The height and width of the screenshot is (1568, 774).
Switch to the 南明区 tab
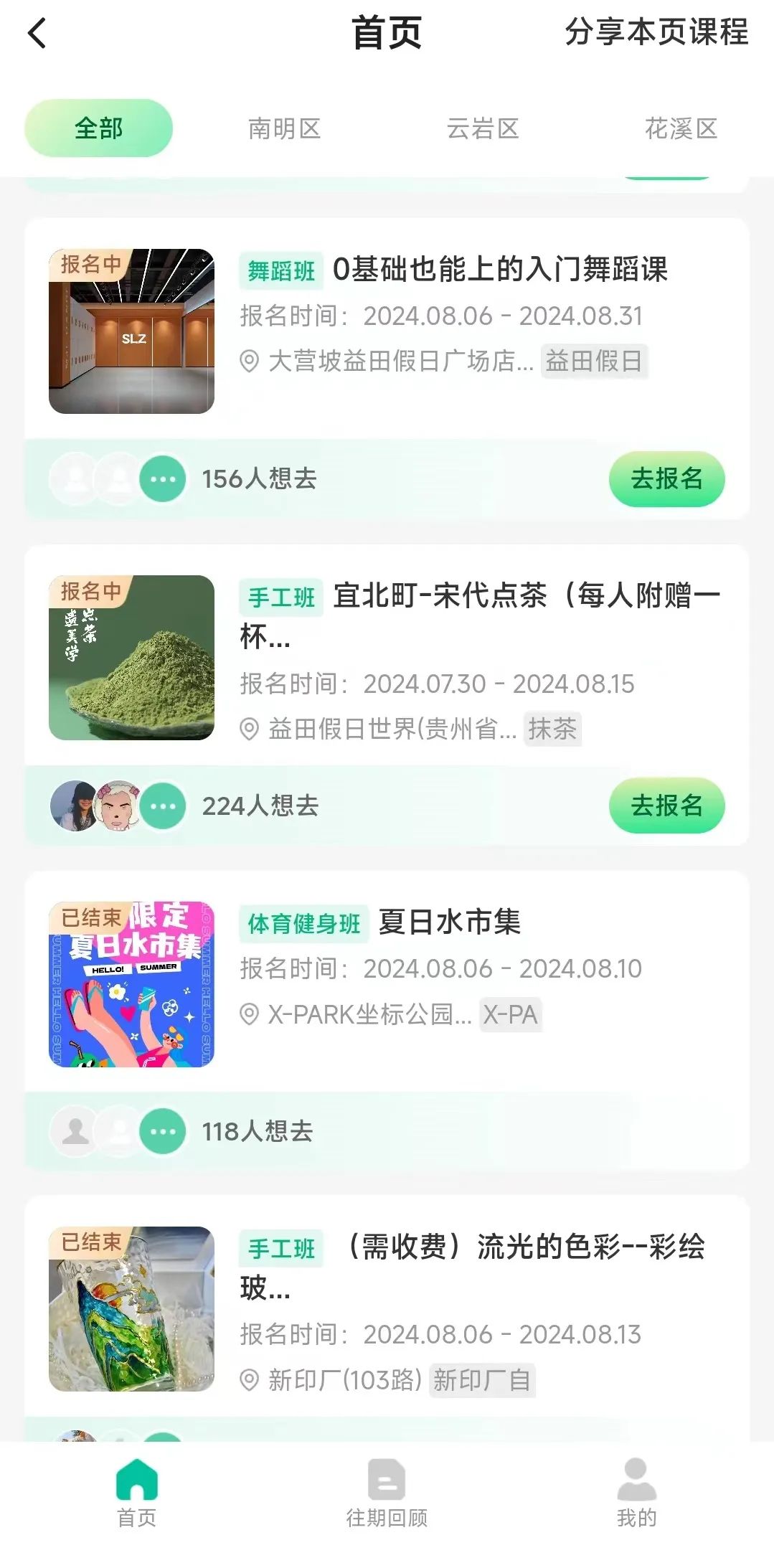tap(285, 129)
